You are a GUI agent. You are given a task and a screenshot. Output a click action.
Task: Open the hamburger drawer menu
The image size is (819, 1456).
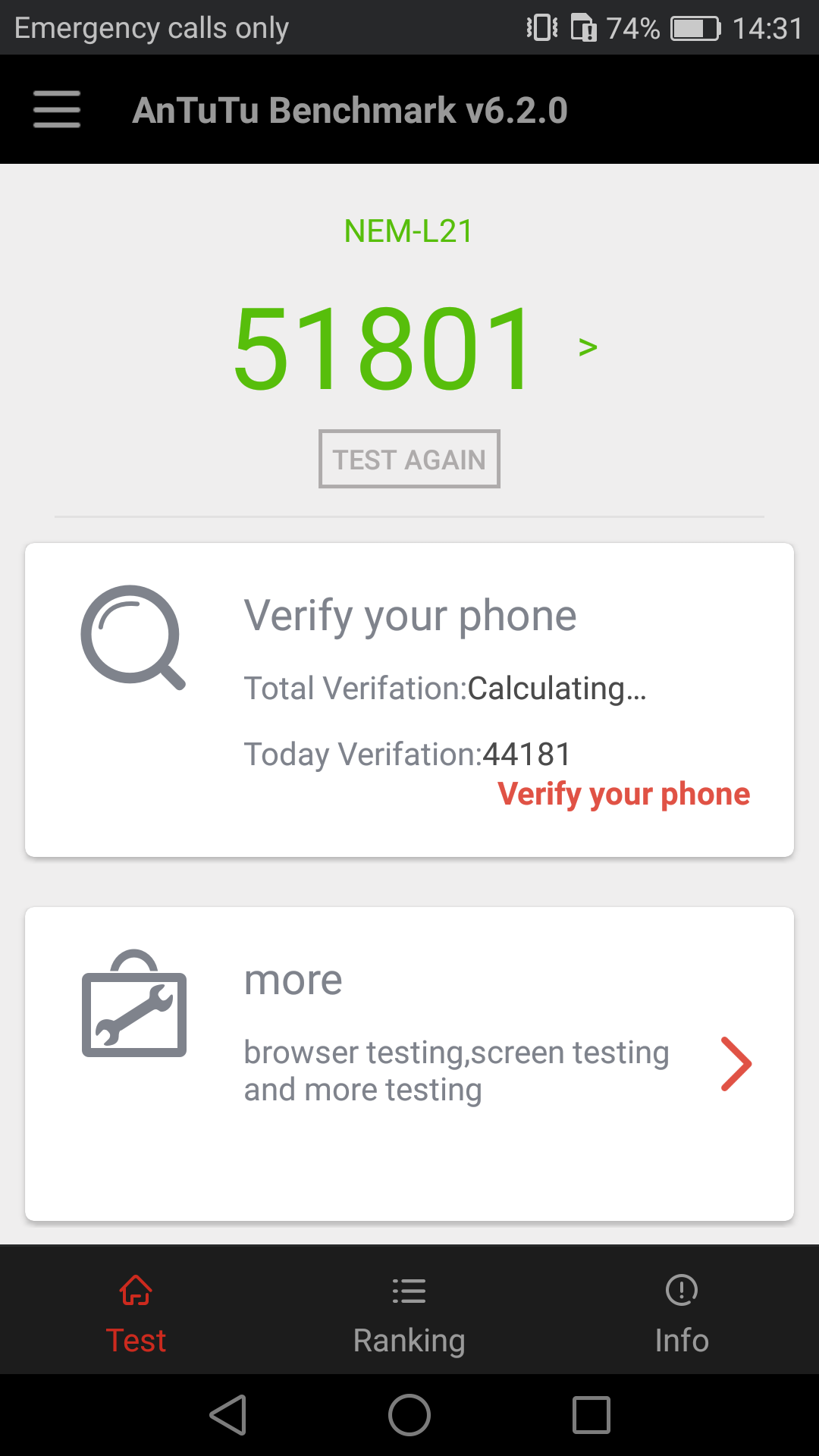pos(57,109)
